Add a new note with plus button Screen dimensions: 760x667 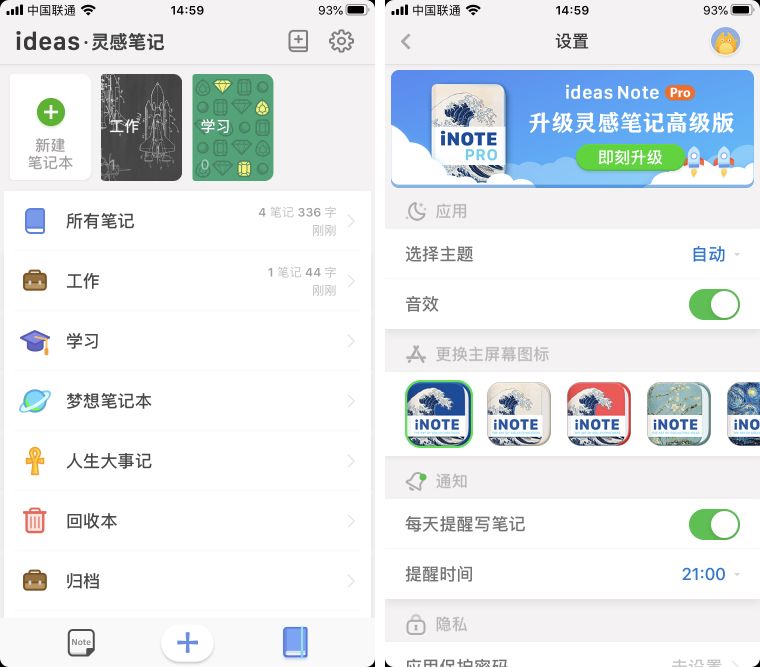click(x=187, y=642)
